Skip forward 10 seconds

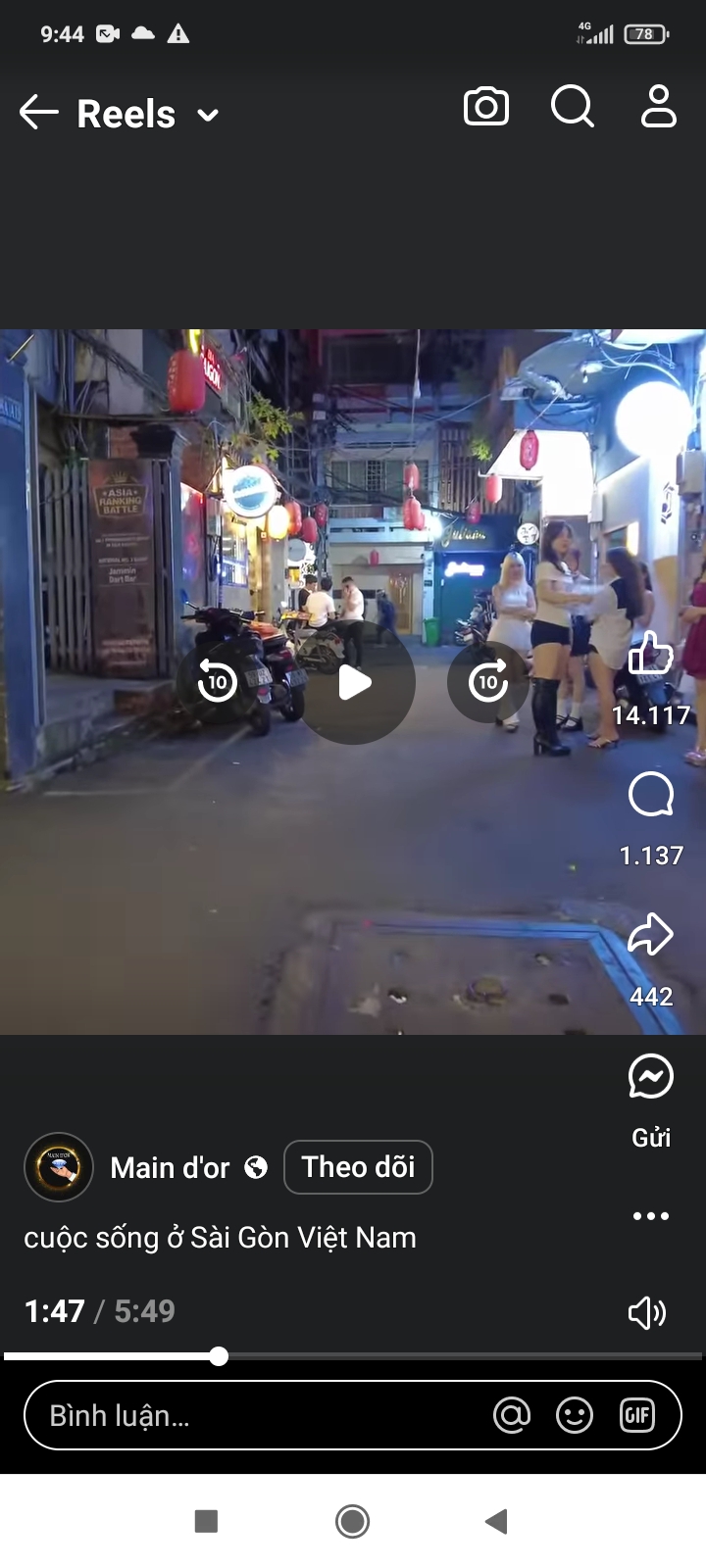[488, 682]
